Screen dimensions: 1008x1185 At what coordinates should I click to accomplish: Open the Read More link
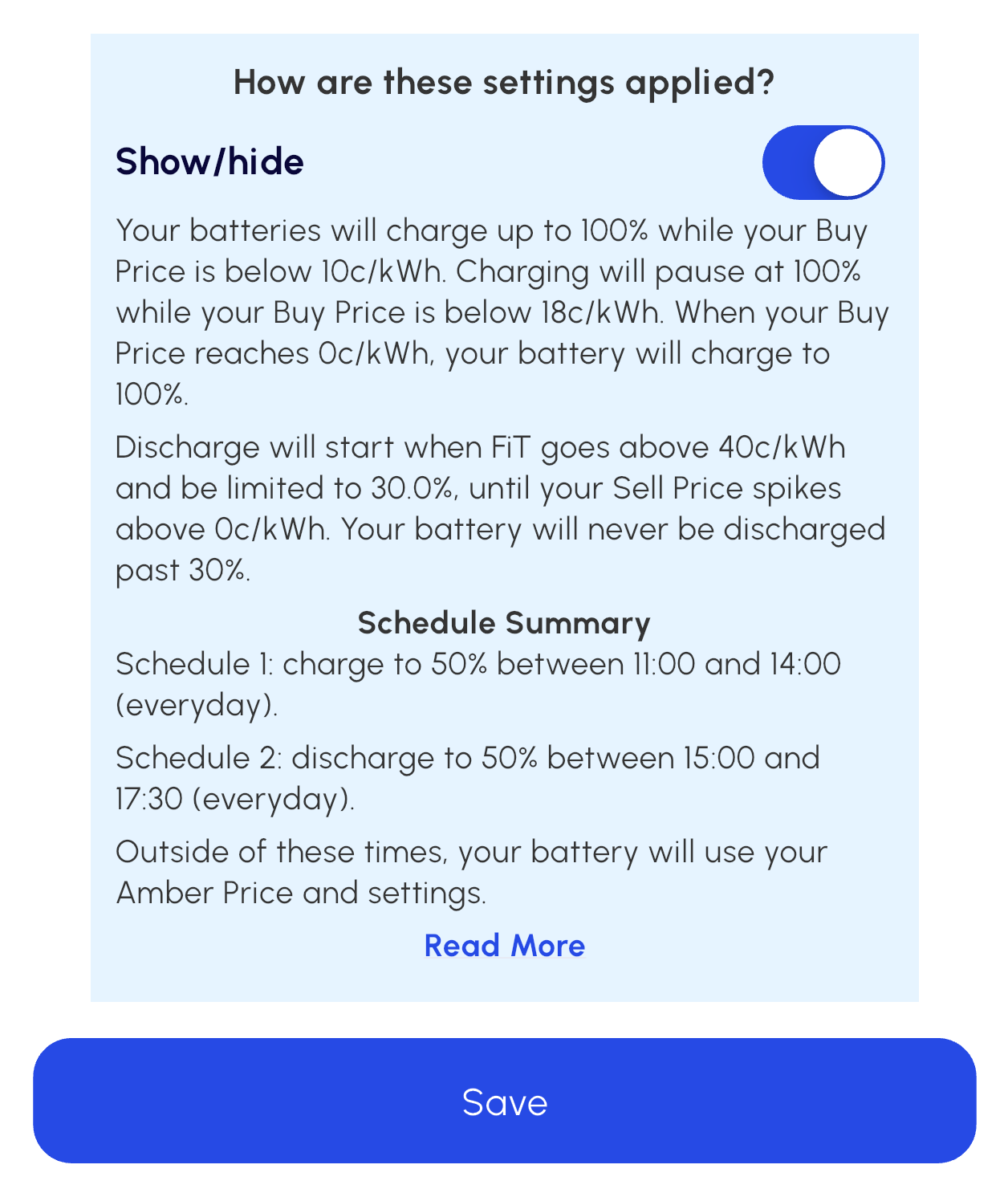click(504, 946)
